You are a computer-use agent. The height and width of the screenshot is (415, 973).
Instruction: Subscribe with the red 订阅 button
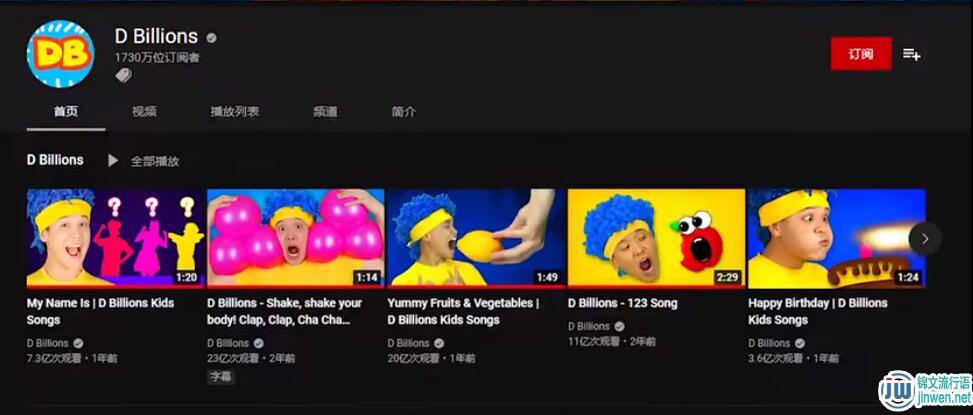coord(860,54)
